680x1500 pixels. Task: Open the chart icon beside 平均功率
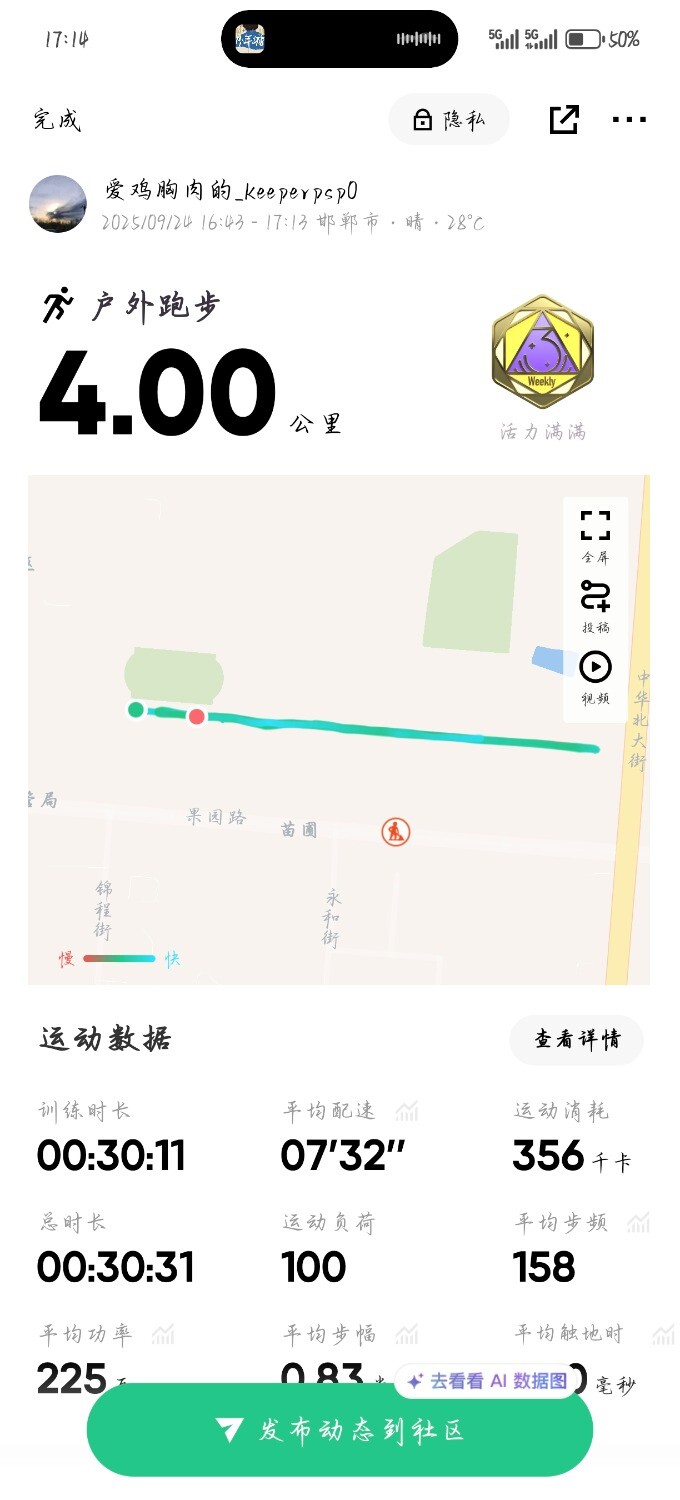pos(163,1334)
